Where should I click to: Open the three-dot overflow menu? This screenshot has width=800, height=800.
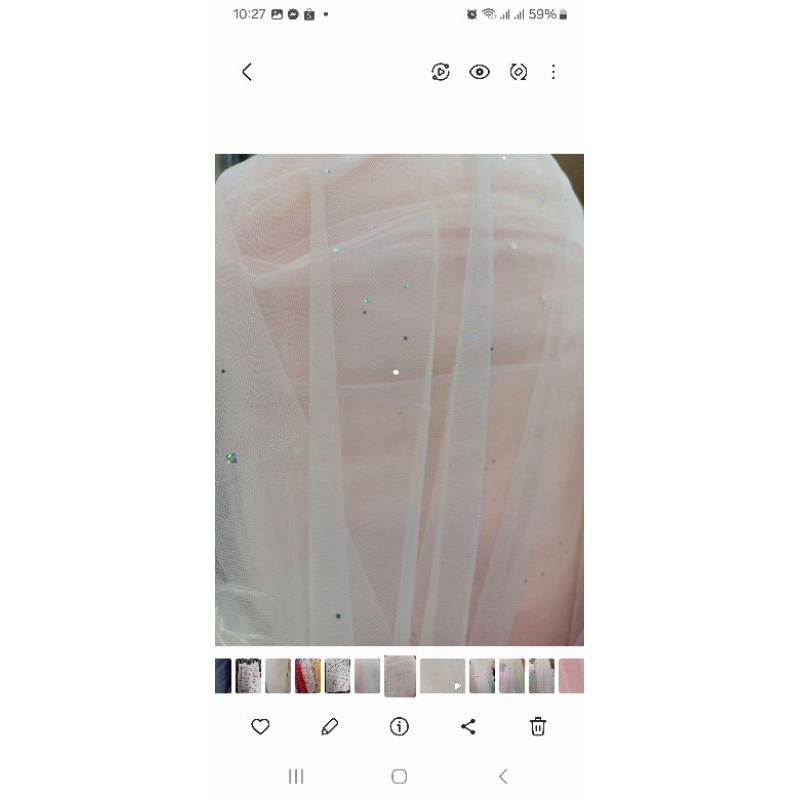coord(554,72)
